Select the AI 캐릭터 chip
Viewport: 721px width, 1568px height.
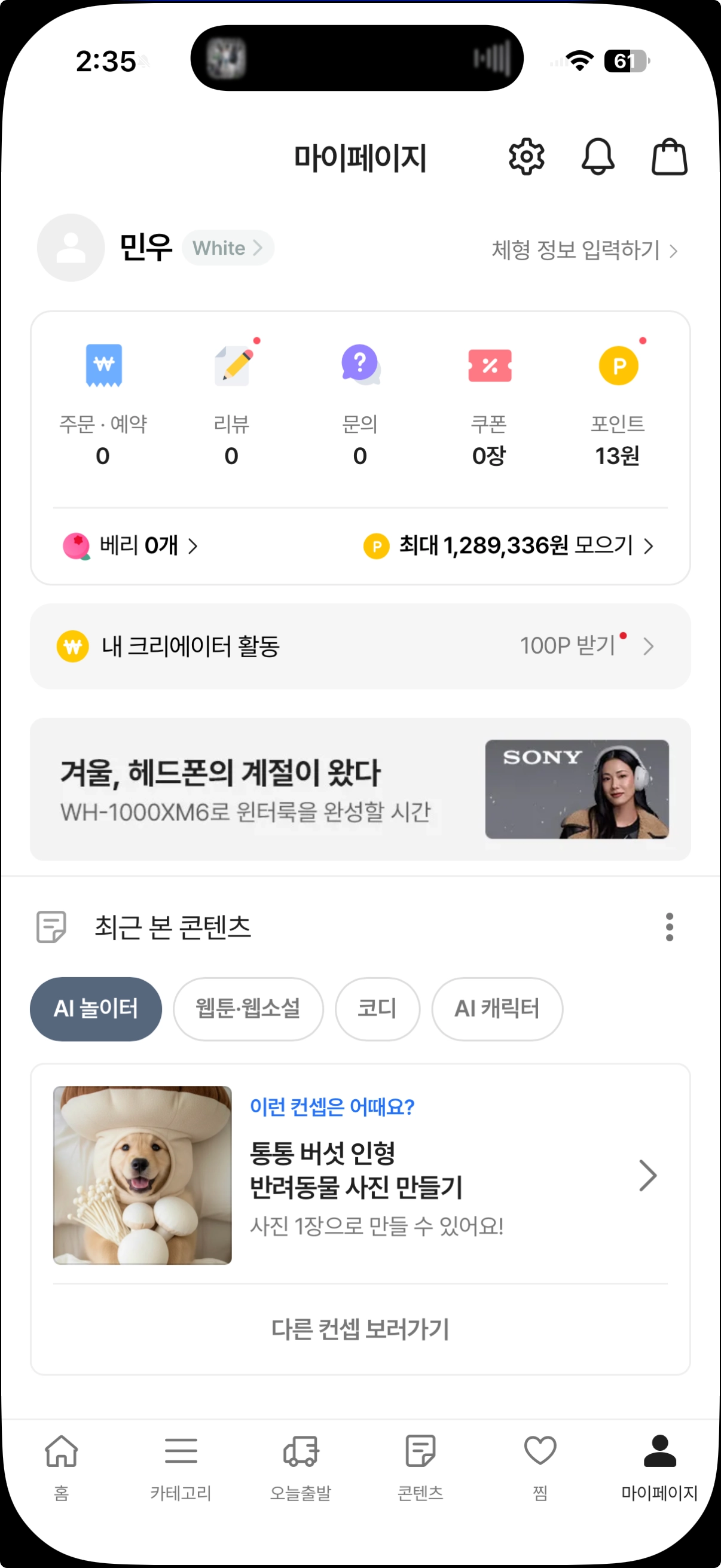(496, 1009)
